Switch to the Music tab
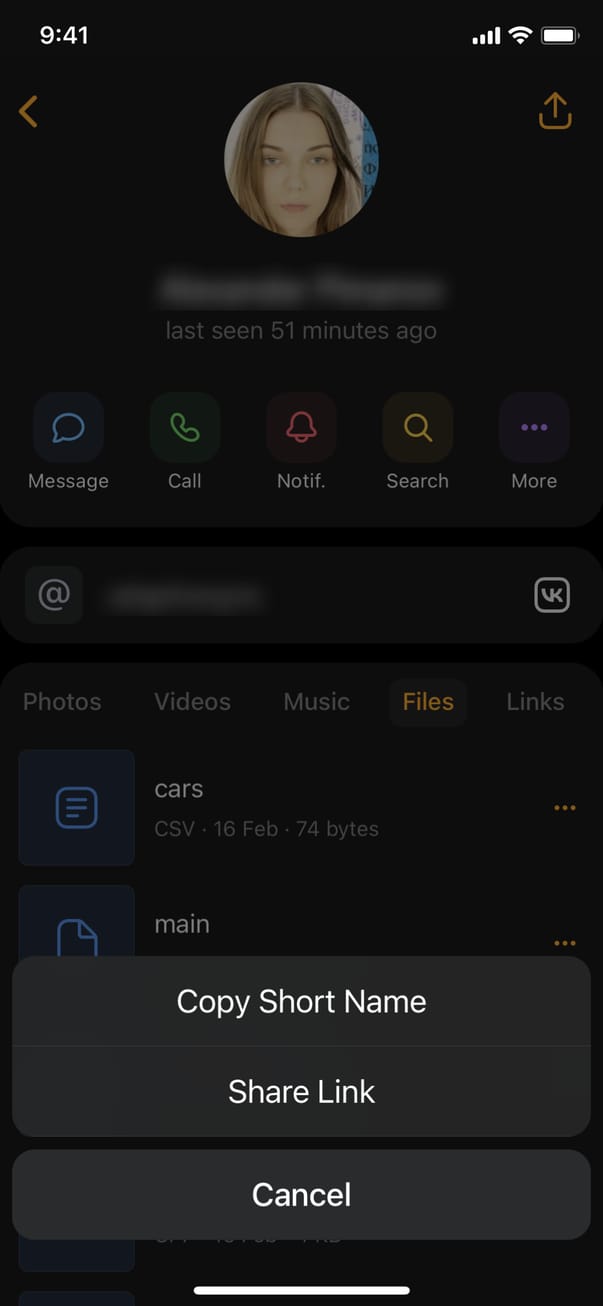Image resolution: width=603 pixels, height=1306 pixels. [316, 702]
